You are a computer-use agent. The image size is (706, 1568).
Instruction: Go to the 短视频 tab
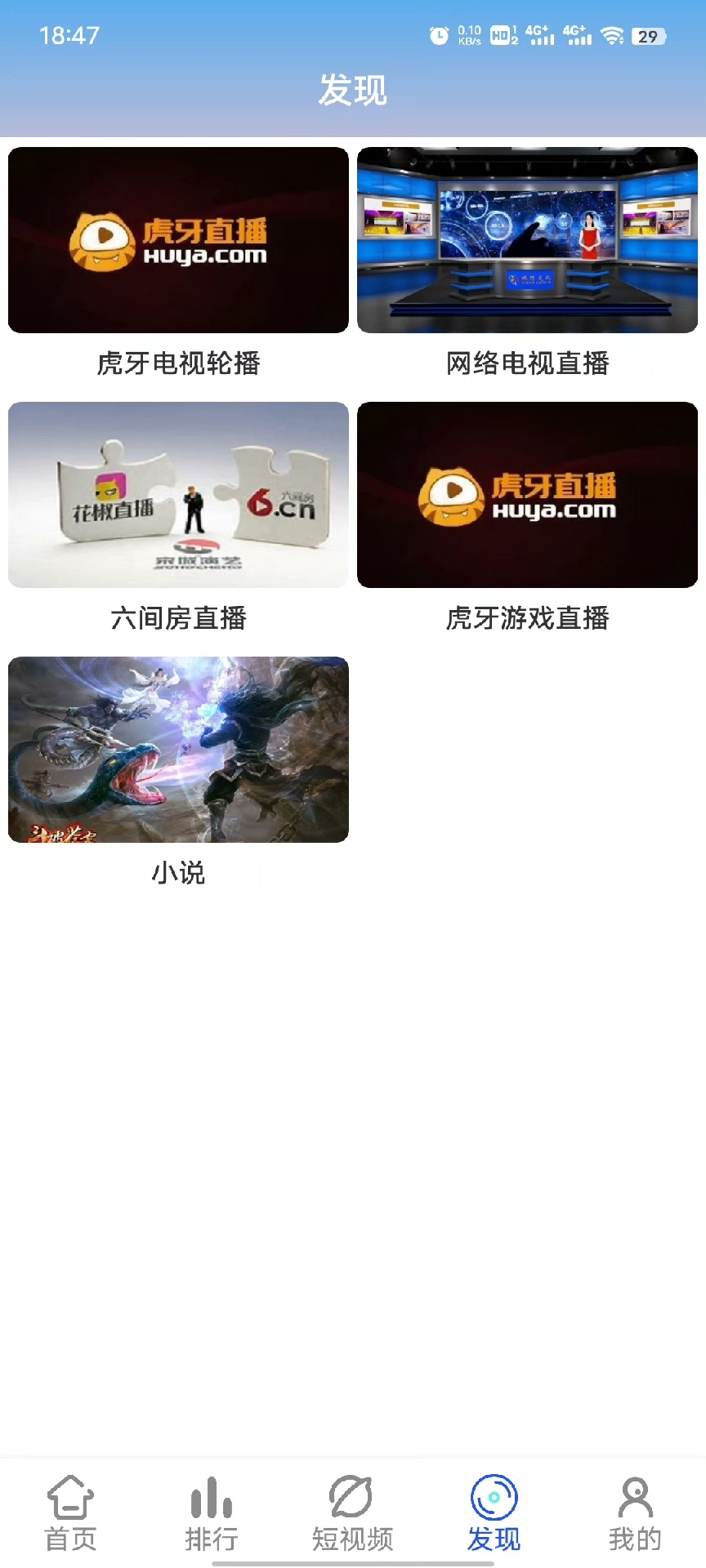click(352, 1513)
